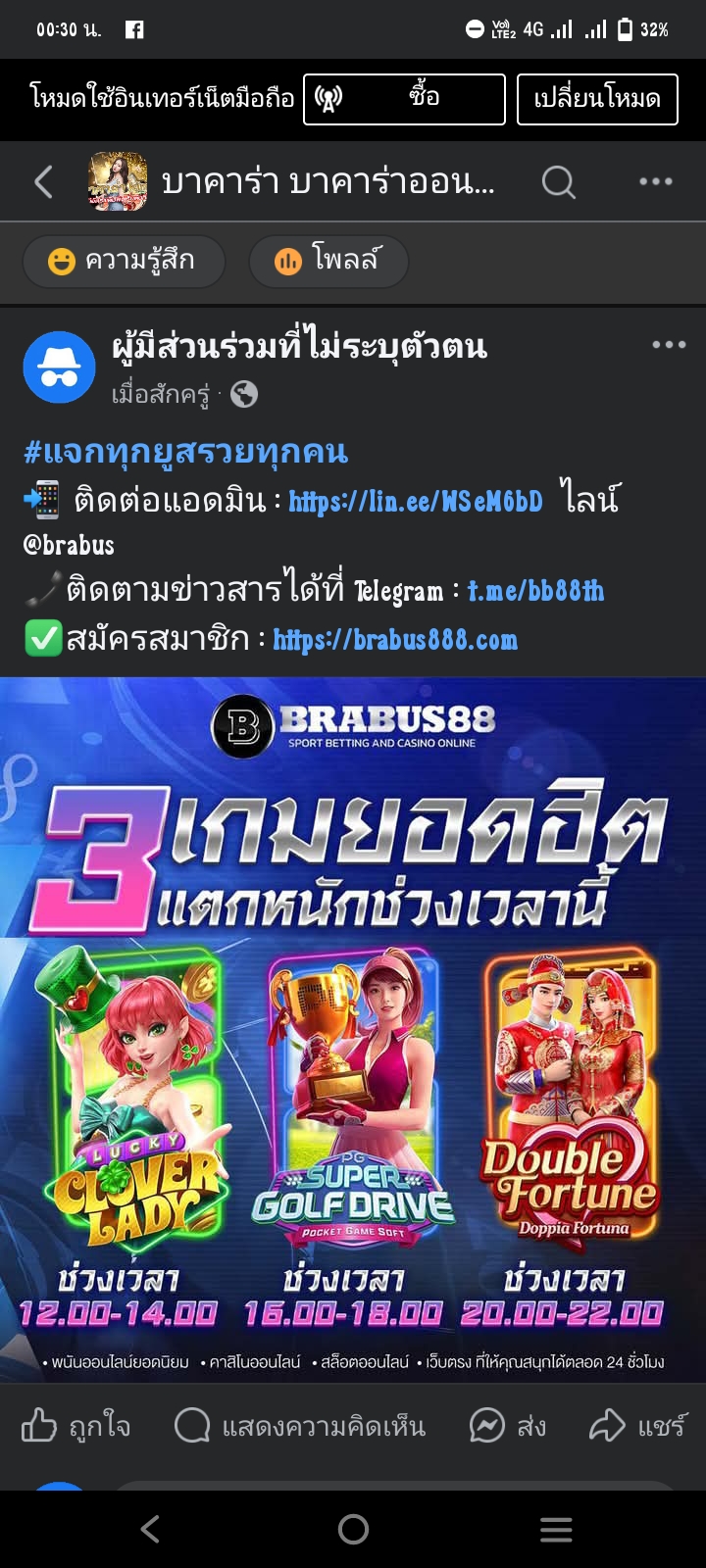Send the post via ส่ง
This screenshot has height=1568, width=706.
coord(508,1426)
